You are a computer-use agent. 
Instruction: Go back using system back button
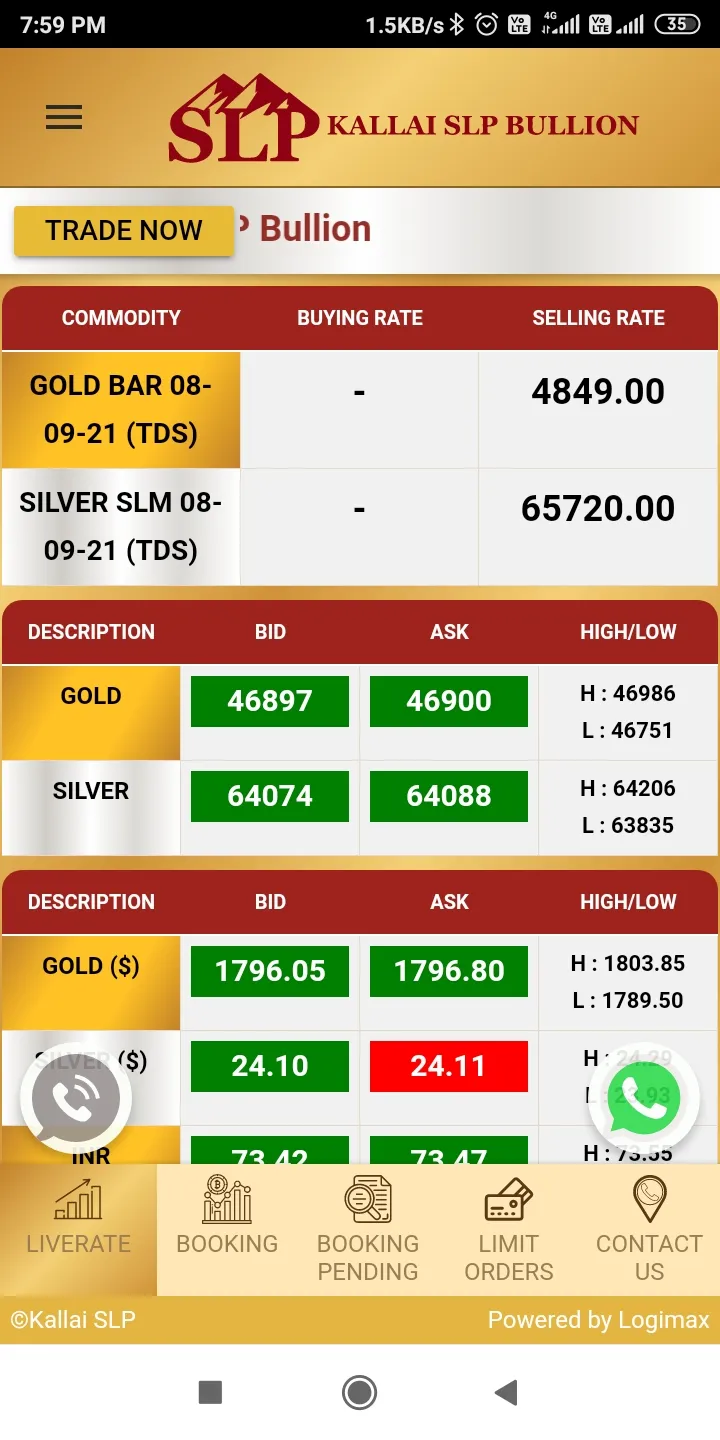click(507, 1392)
